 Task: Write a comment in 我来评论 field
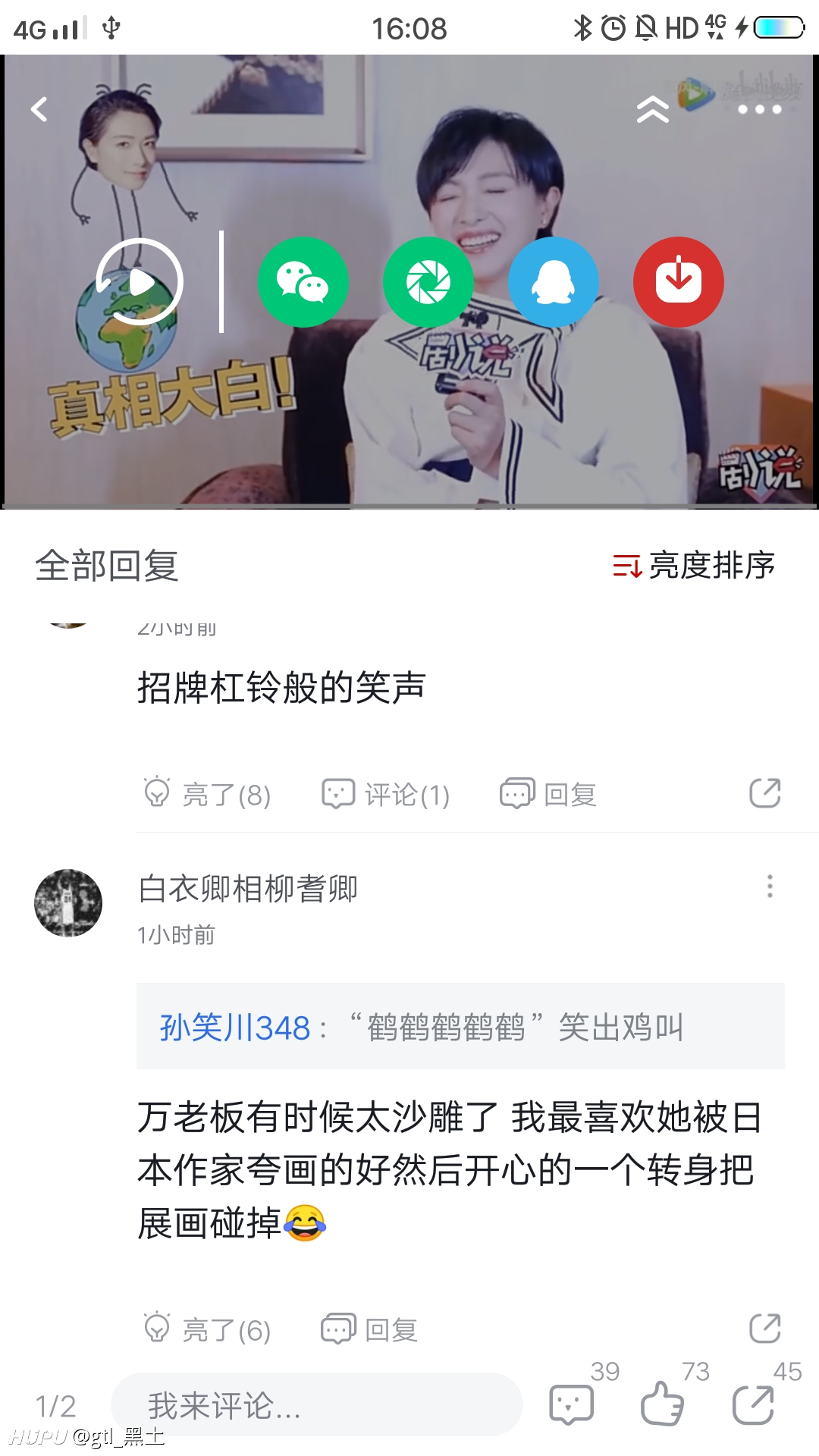(317, 1404)
